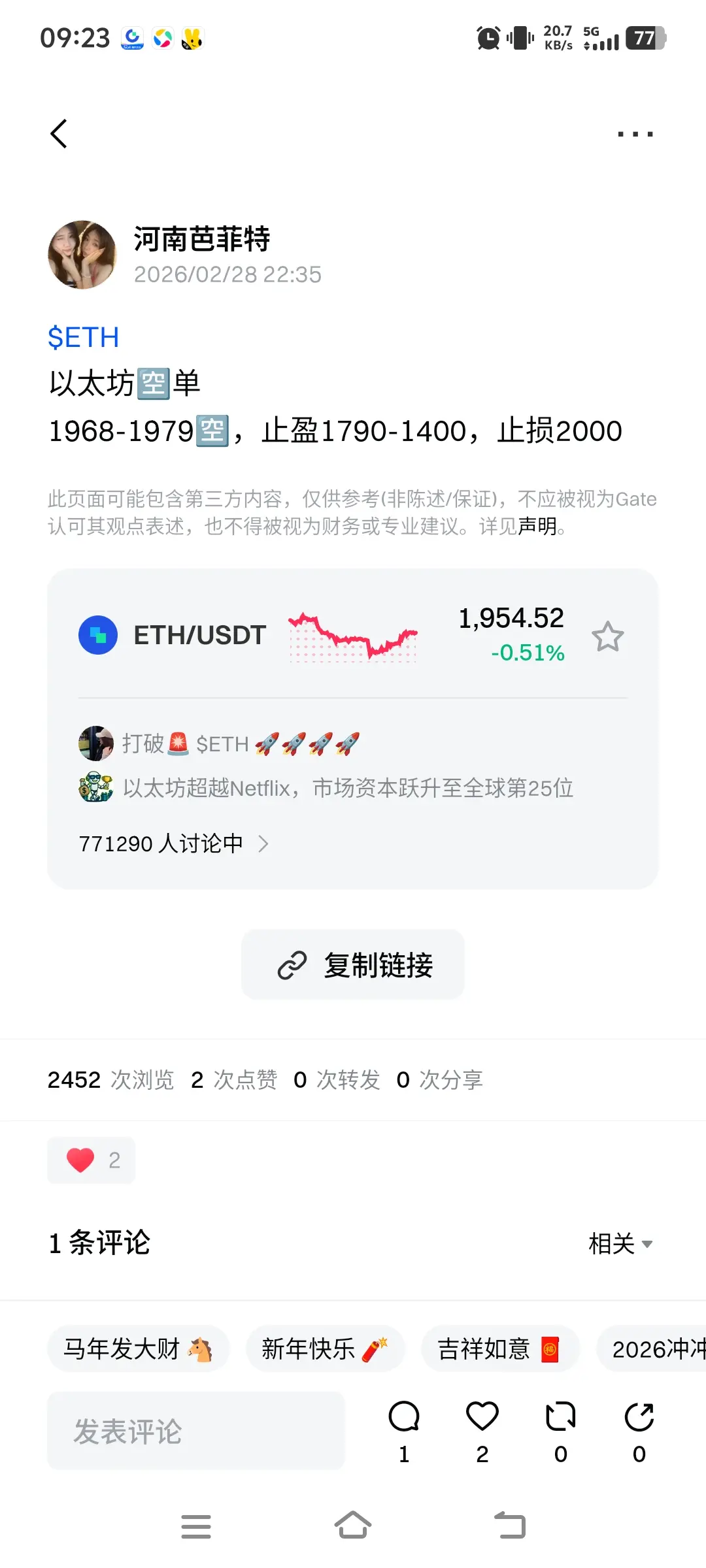The height and width of the screenshot is (1568, 706).
Task: Copy the post link with 复制链接
Action: pos(353,964)
